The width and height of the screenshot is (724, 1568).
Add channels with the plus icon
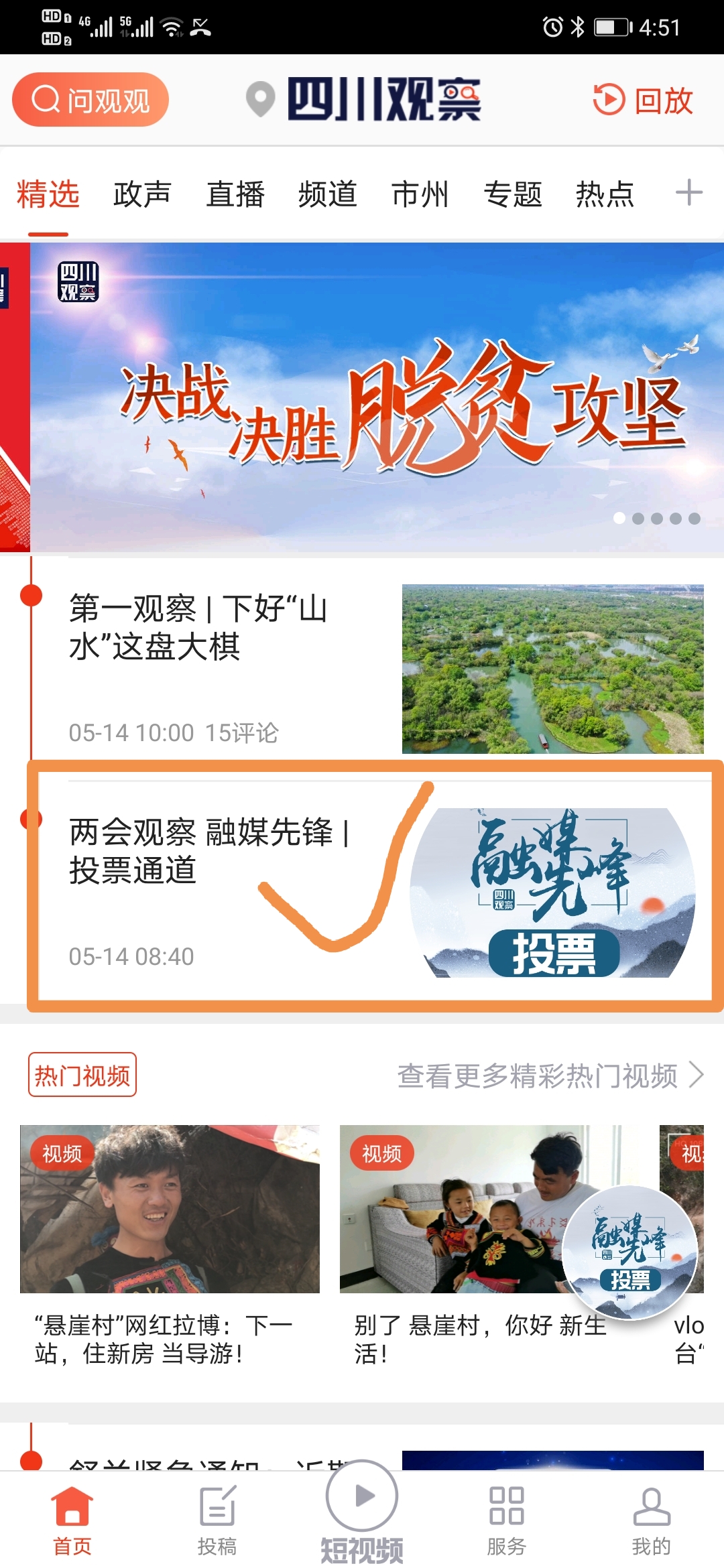point(689,193)
